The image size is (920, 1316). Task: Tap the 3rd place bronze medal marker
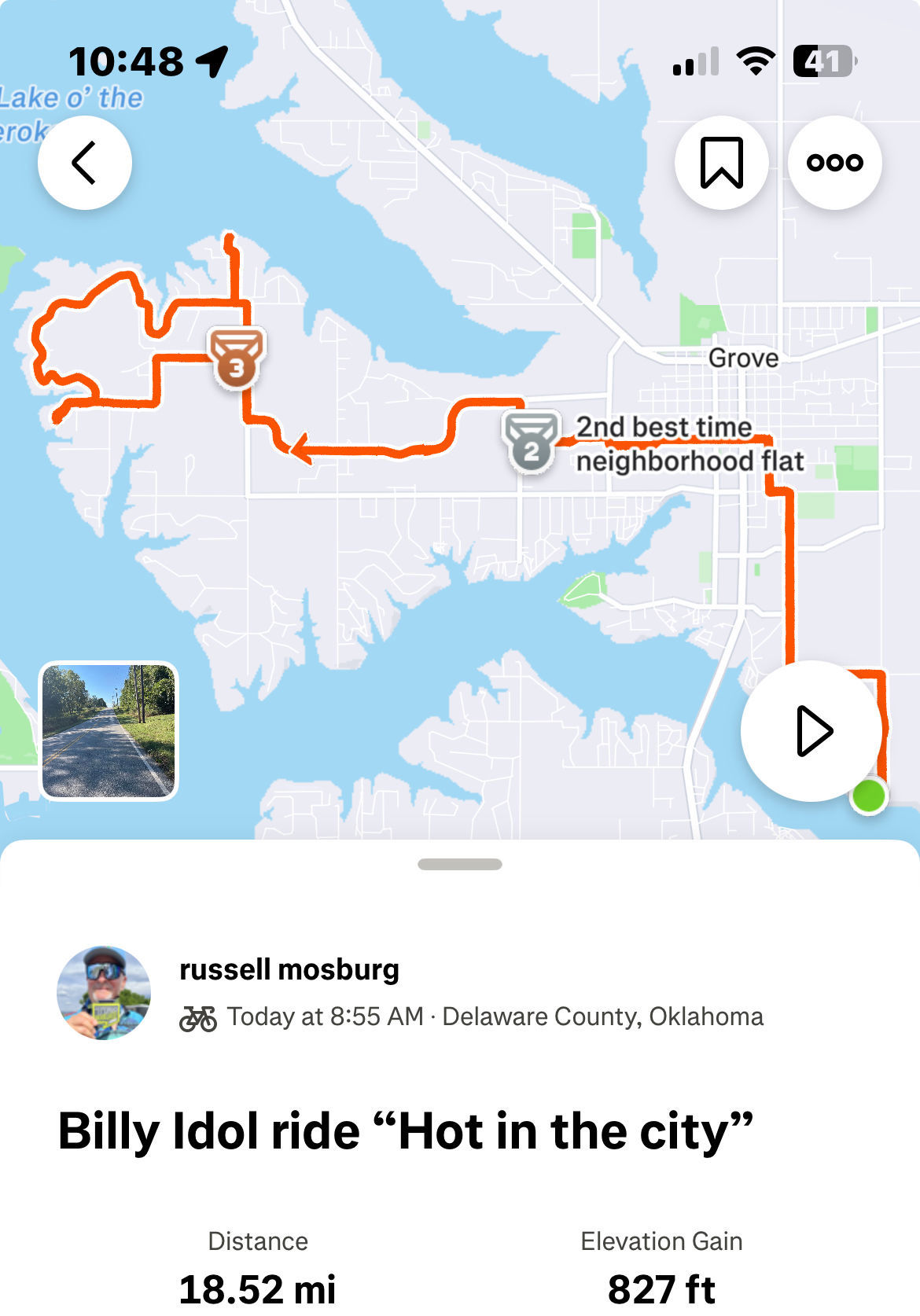pos(236,358)
